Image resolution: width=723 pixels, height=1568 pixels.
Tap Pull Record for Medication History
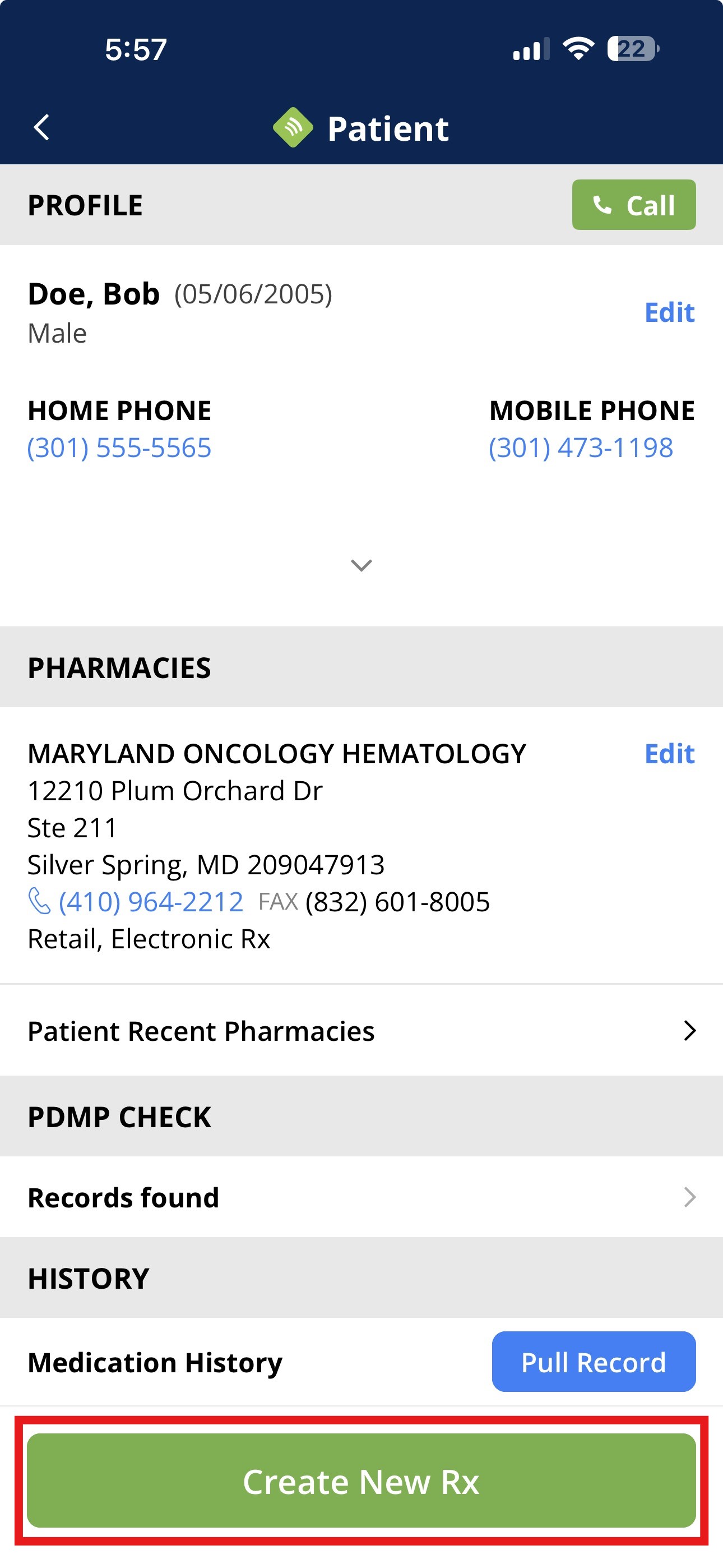pos(593,1362)
